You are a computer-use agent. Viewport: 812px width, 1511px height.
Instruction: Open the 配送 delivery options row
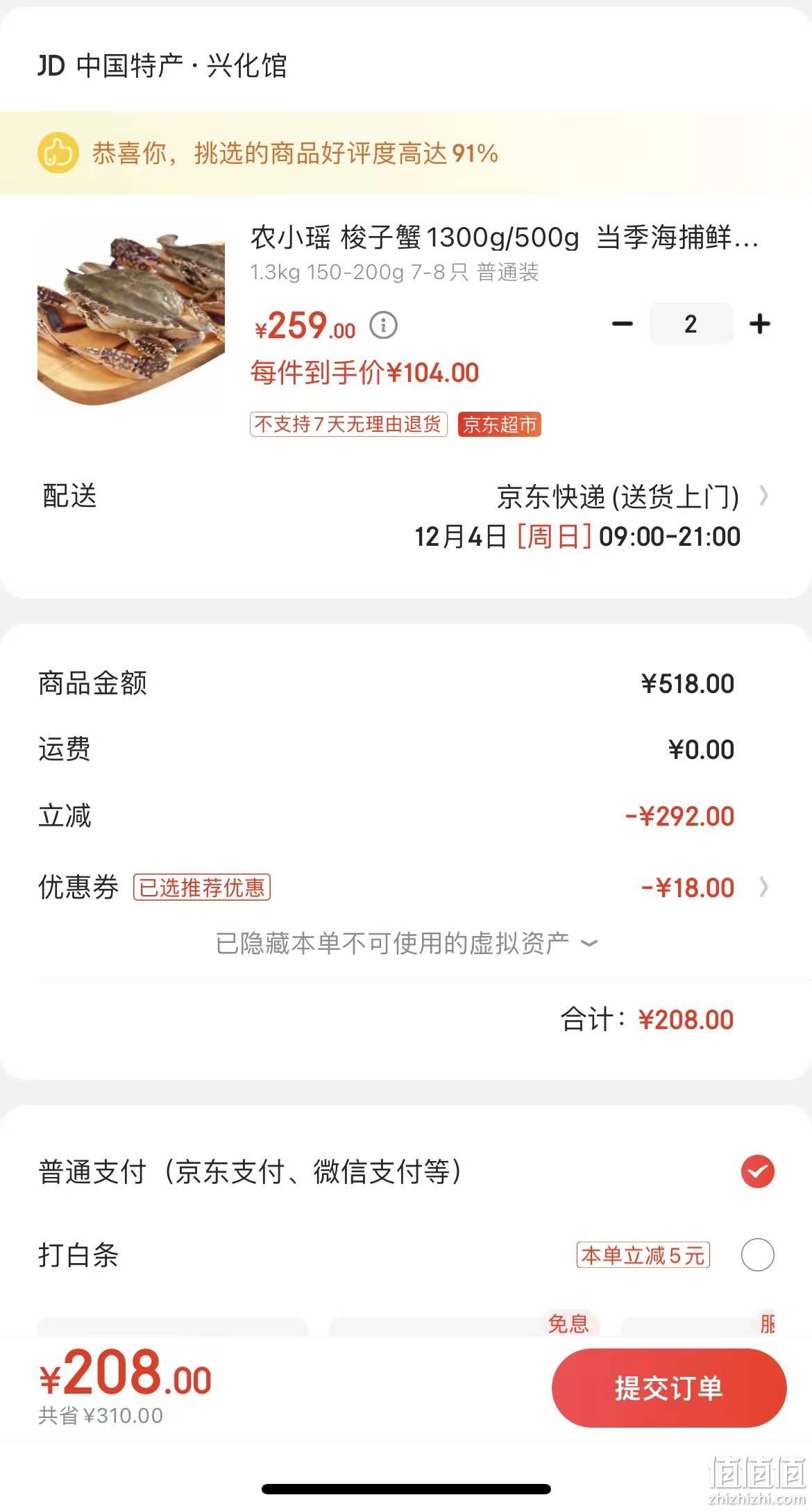click(x=406, y=516)
